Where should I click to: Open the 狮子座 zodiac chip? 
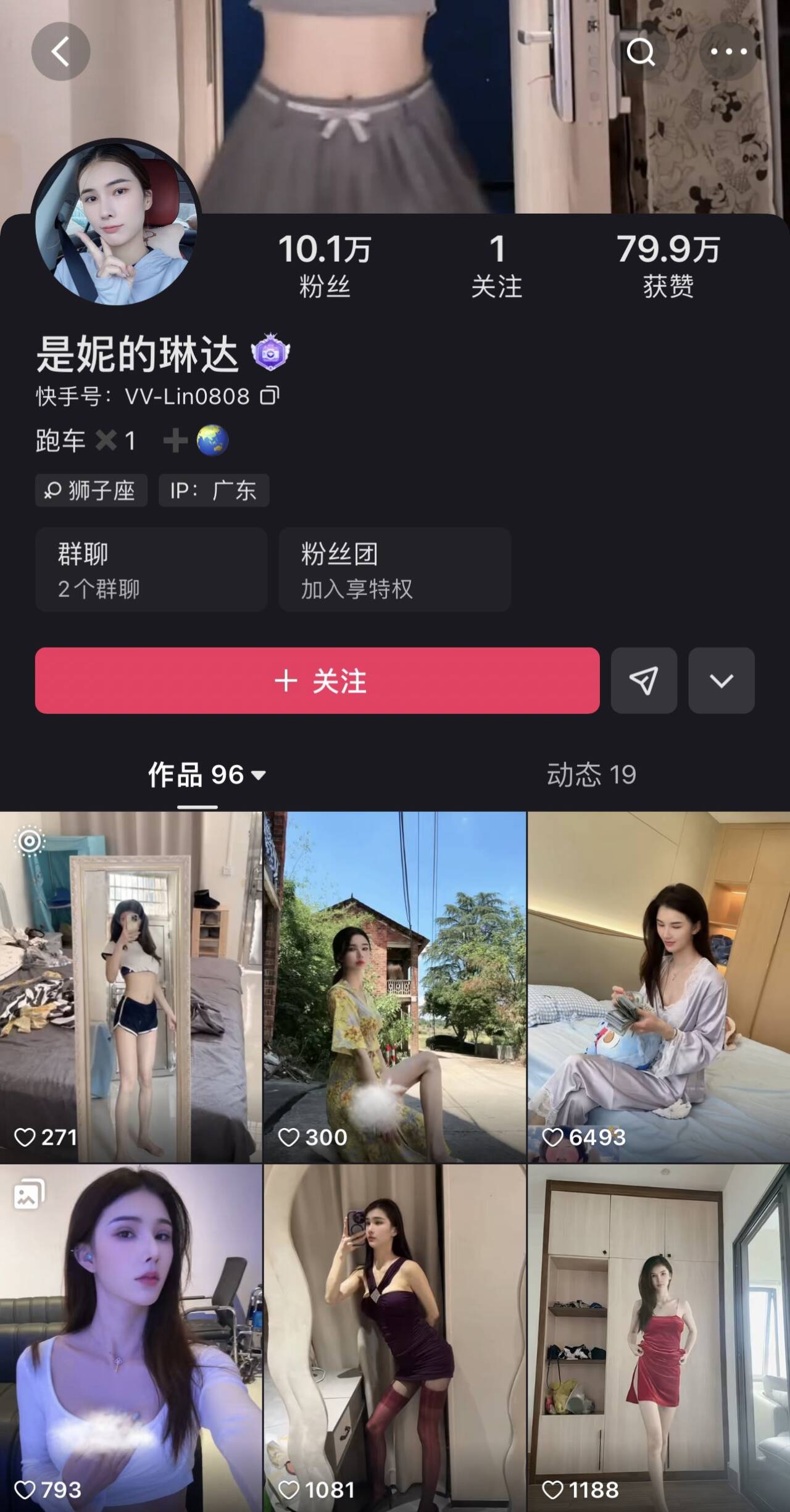(x=91, y=490)
